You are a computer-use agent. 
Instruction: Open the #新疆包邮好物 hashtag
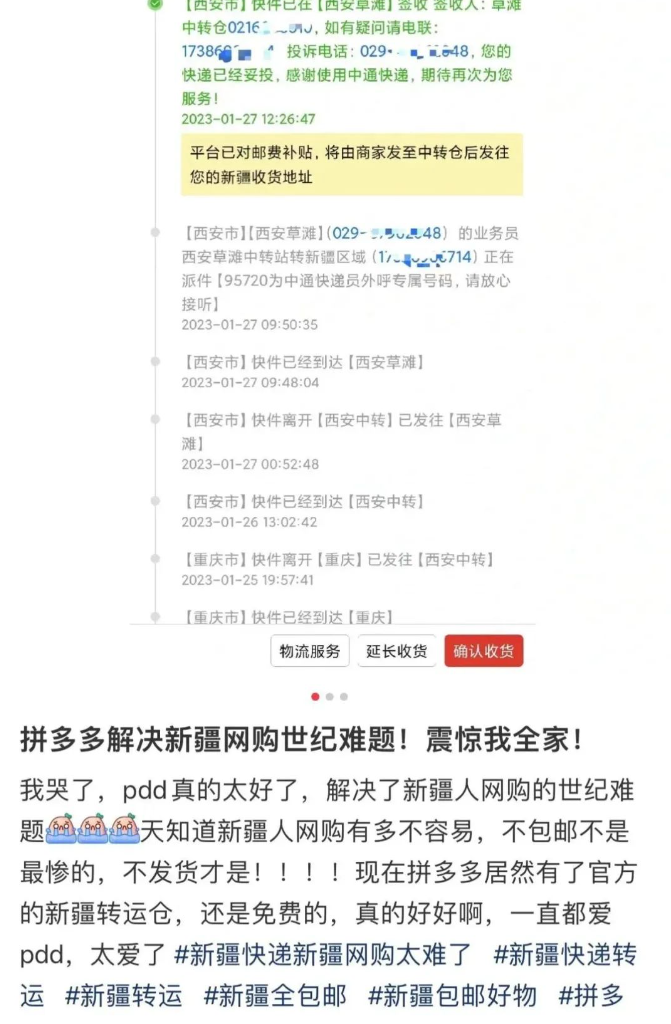pos(452,996)
